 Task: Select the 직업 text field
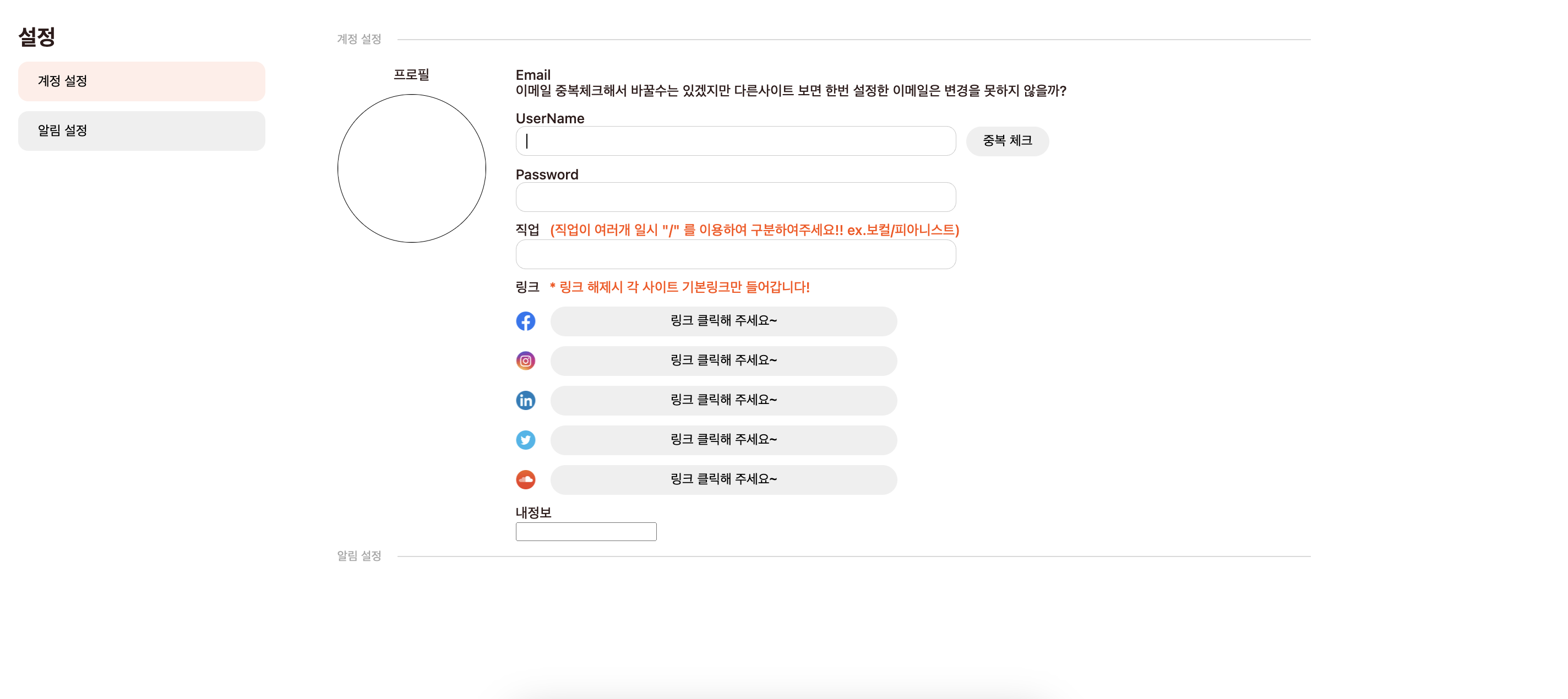[x=736, y=254]
